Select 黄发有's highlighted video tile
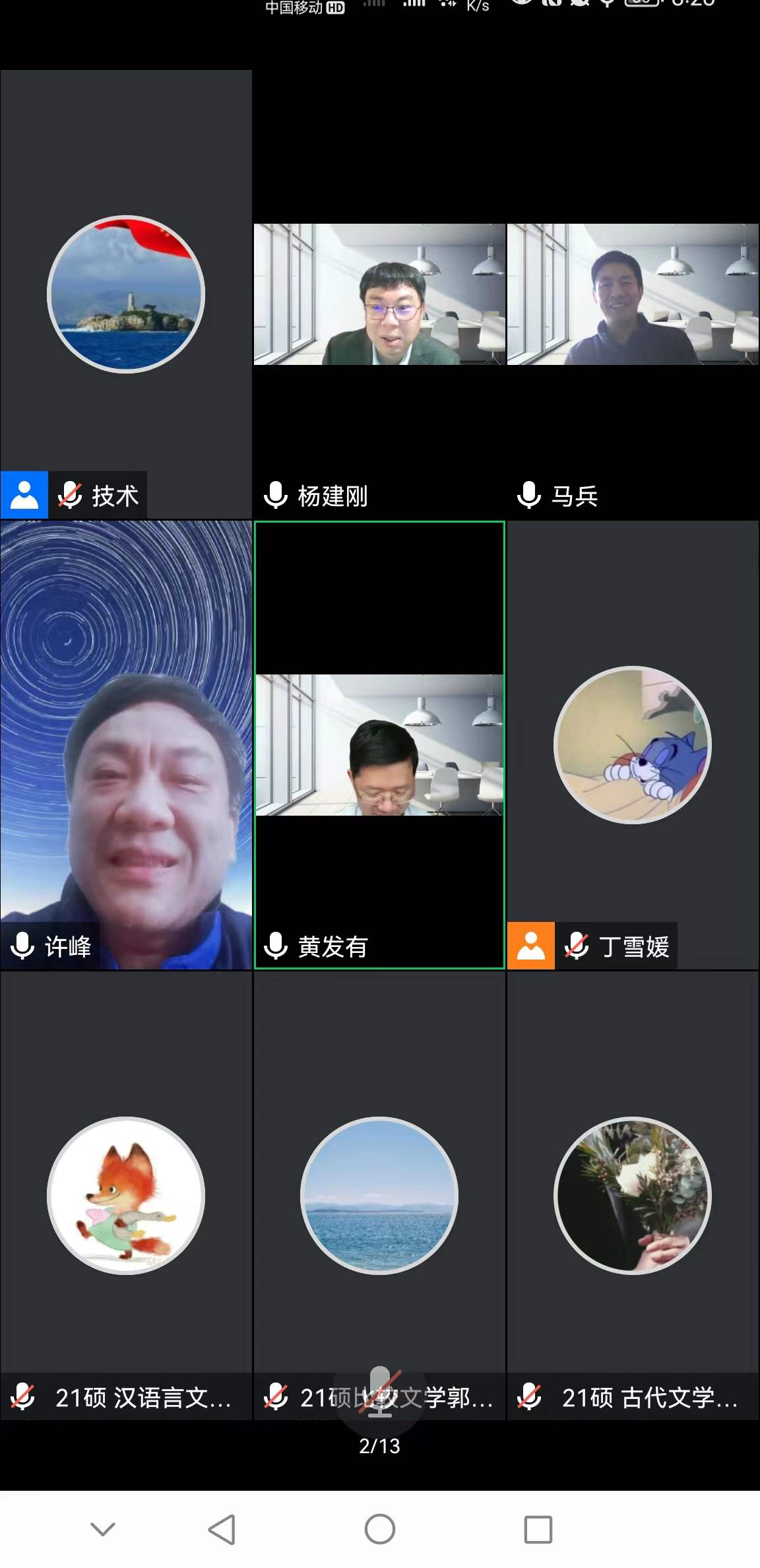Screen dimensions: 760x1568 379,744
